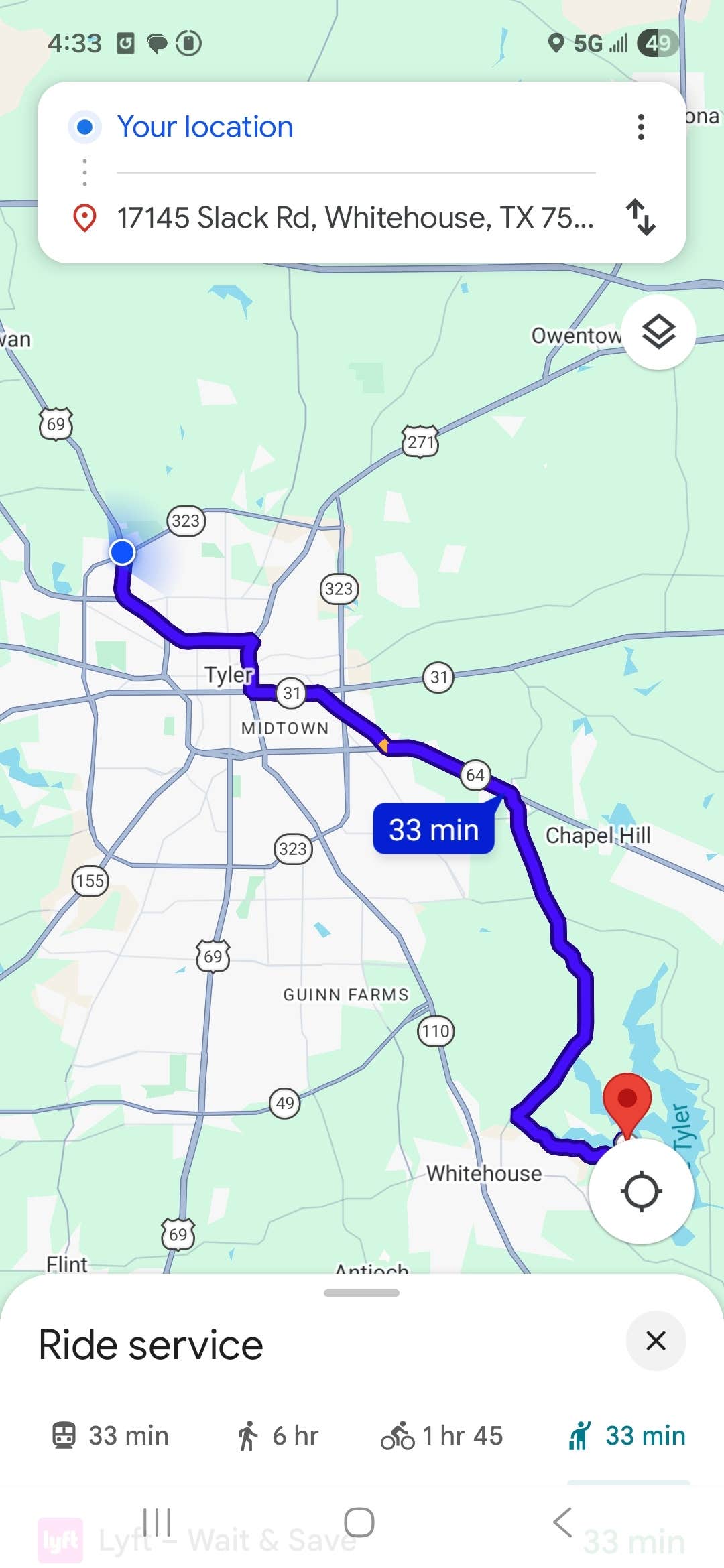The height and width of the screenshot is (1568, 724).
Task: Close the Ride service panel
Action: [x=655, y=1342]
